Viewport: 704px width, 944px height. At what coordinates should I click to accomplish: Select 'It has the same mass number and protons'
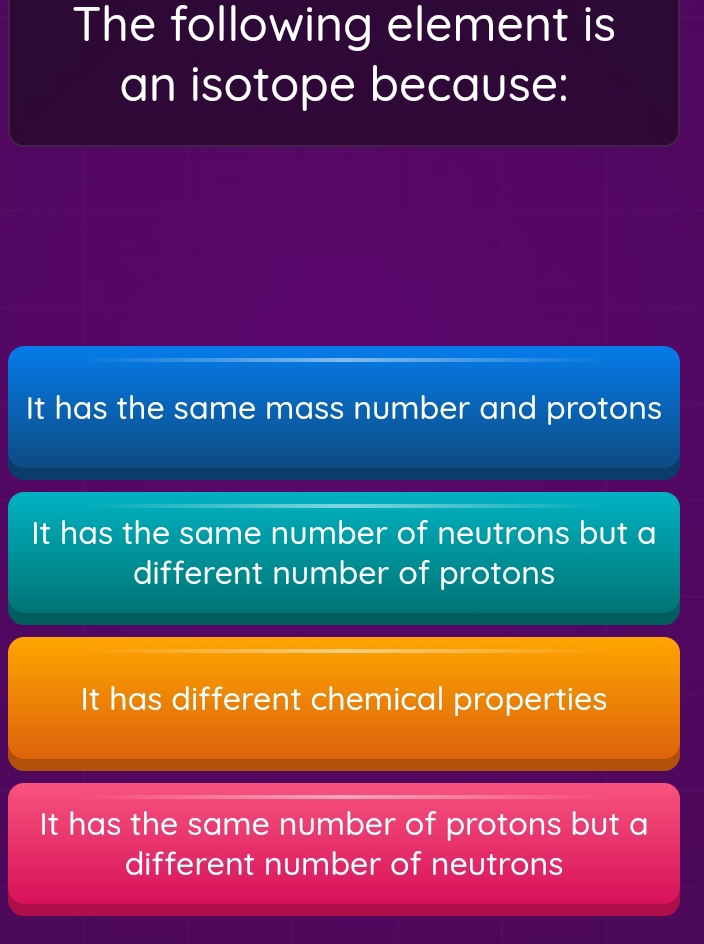point(344,410)
